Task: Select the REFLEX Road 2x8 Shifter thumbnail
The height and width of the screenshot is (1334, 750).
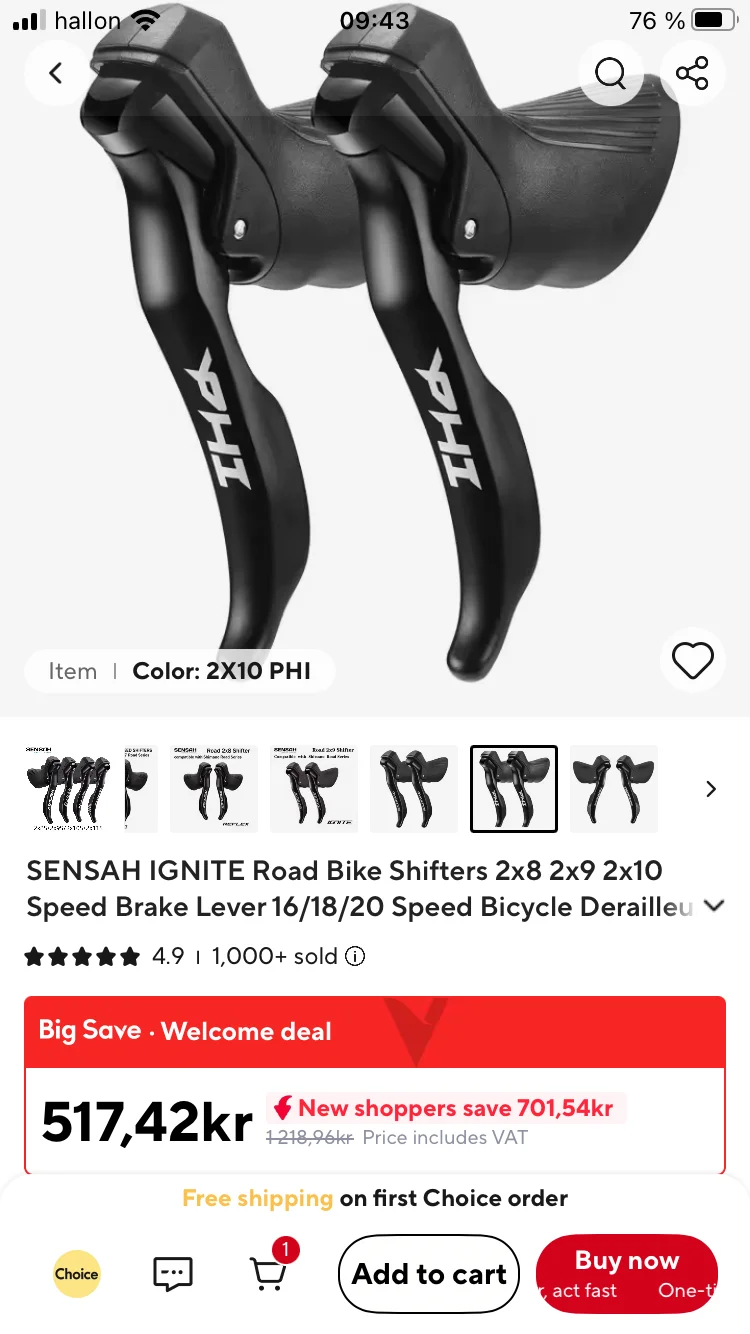Action: [x=214, y=789]
